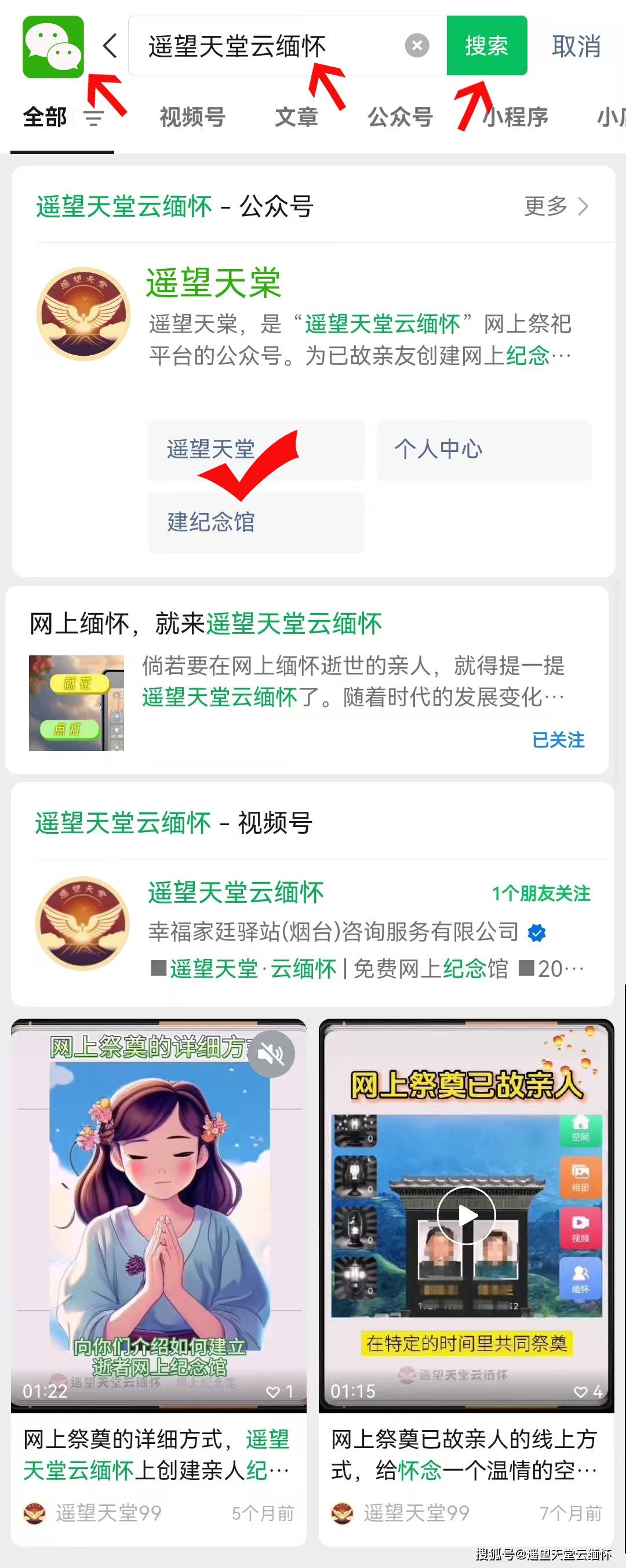Tap the green 搜索 button
The height and width of the screenshot is (1568, 626).
point(486,46)
